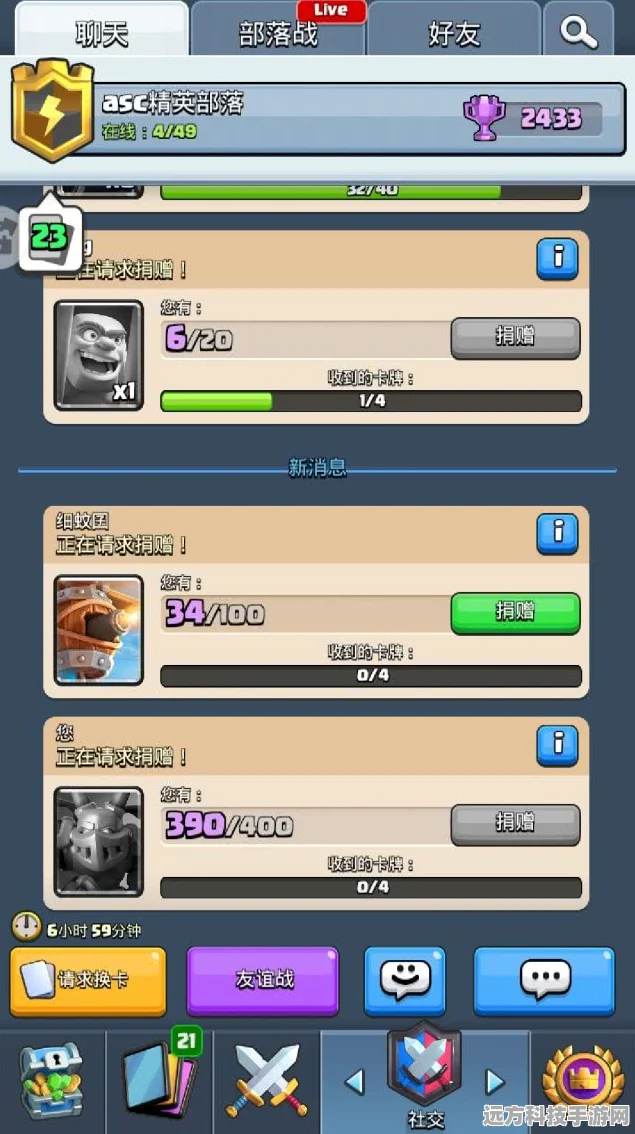The height and width of the screenshot is (1134, 635).
Task: Open the asc精英部落 clan banner
Action: tap(300, 117)
